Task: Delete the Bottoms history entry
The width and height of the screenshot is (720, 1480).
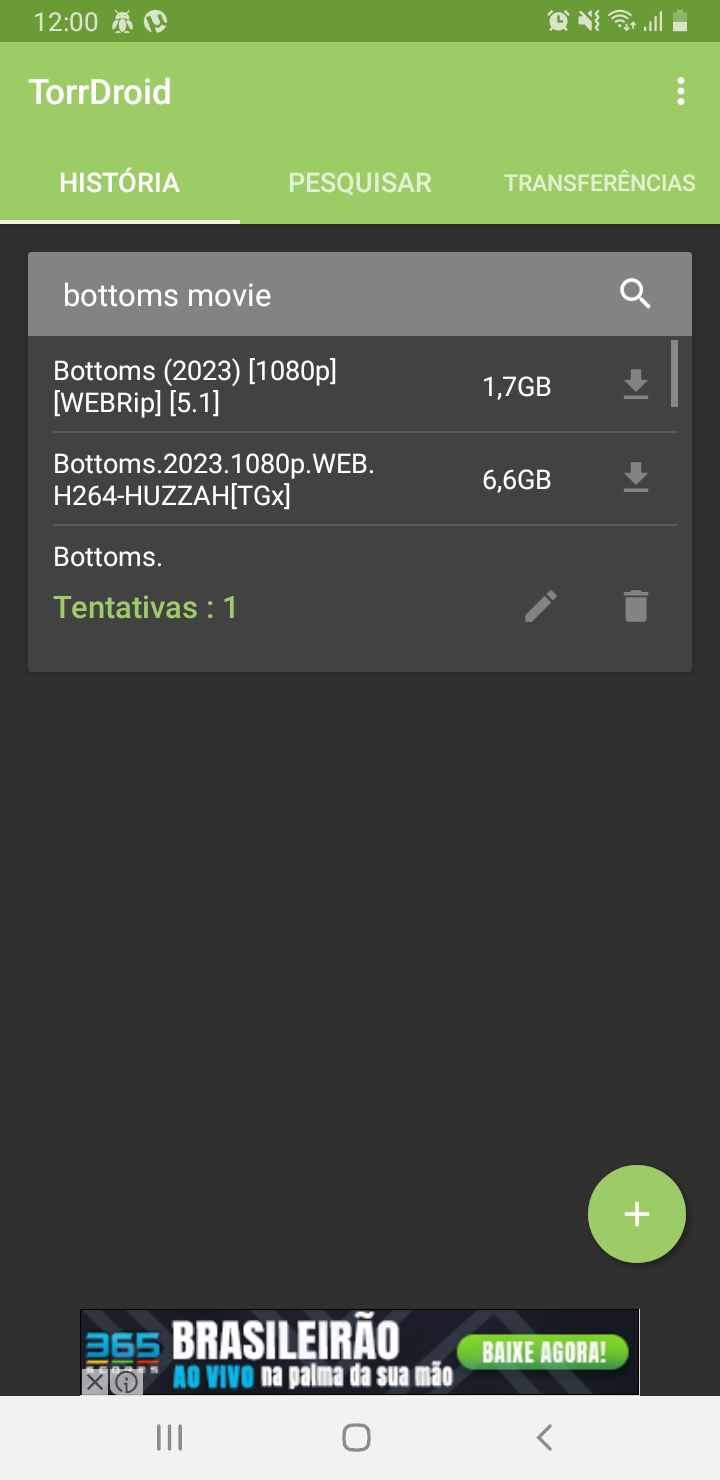Action: [x=637, y=607]
